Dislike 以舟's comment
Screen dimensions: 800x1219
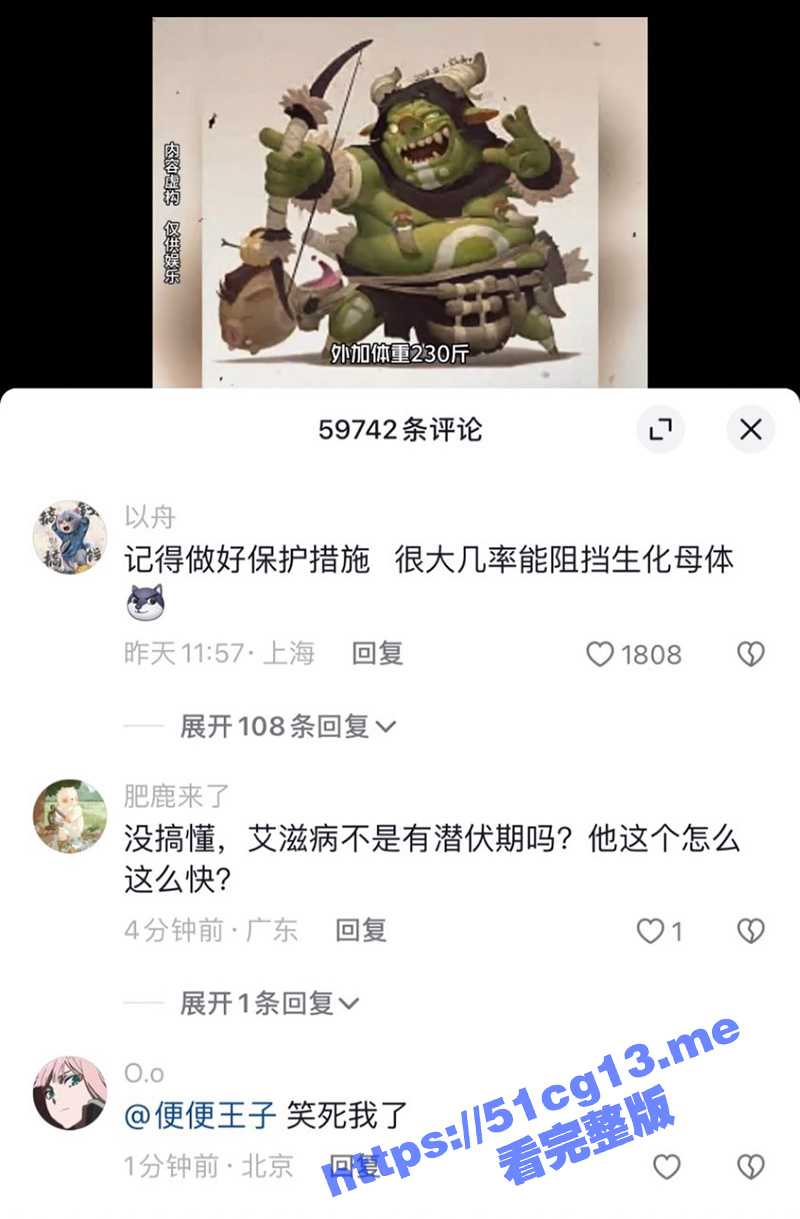point(750,654)
